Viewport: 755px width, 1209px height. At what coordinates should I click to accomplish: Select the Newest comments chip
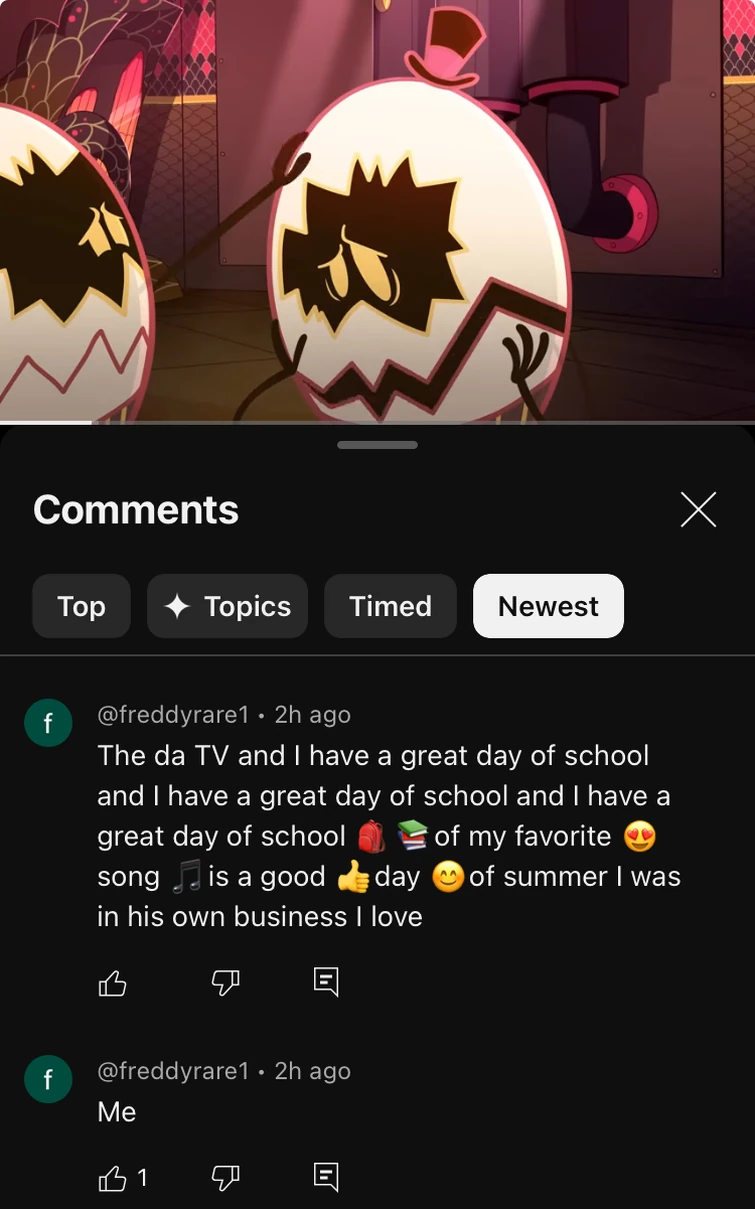tap(548, 606)
